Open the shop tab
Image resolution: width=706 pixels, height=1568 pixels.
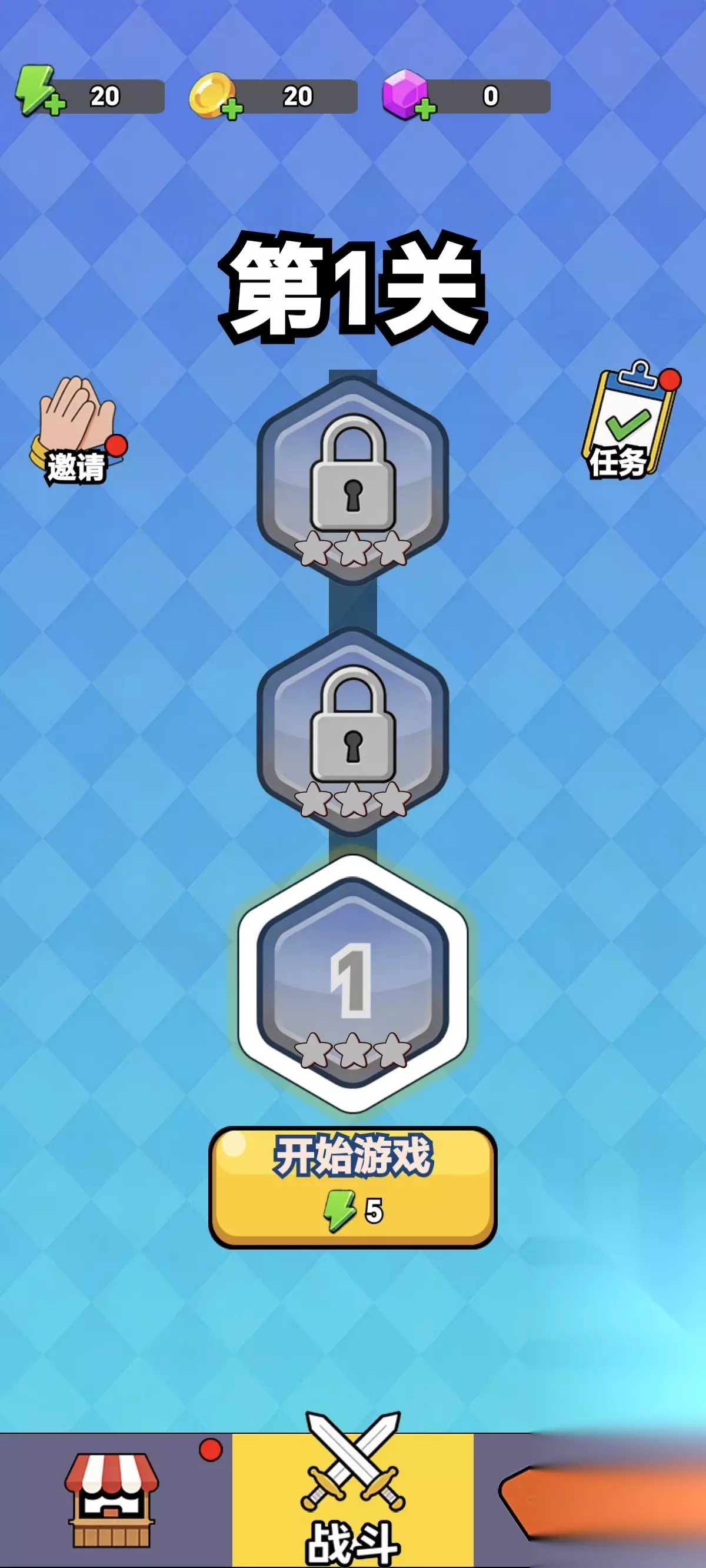tap(112, 1500)
